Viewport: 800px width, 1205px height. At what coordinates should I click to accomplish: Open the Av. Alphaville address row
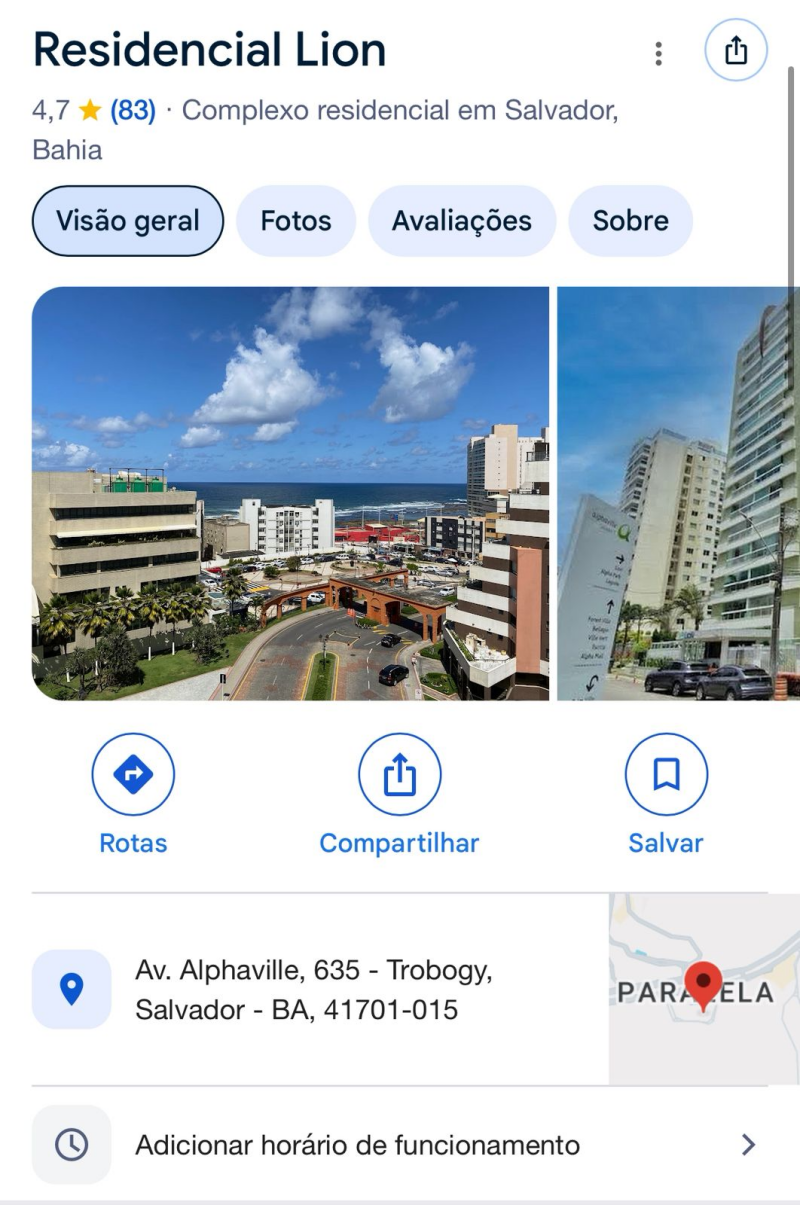click(313, 990)
